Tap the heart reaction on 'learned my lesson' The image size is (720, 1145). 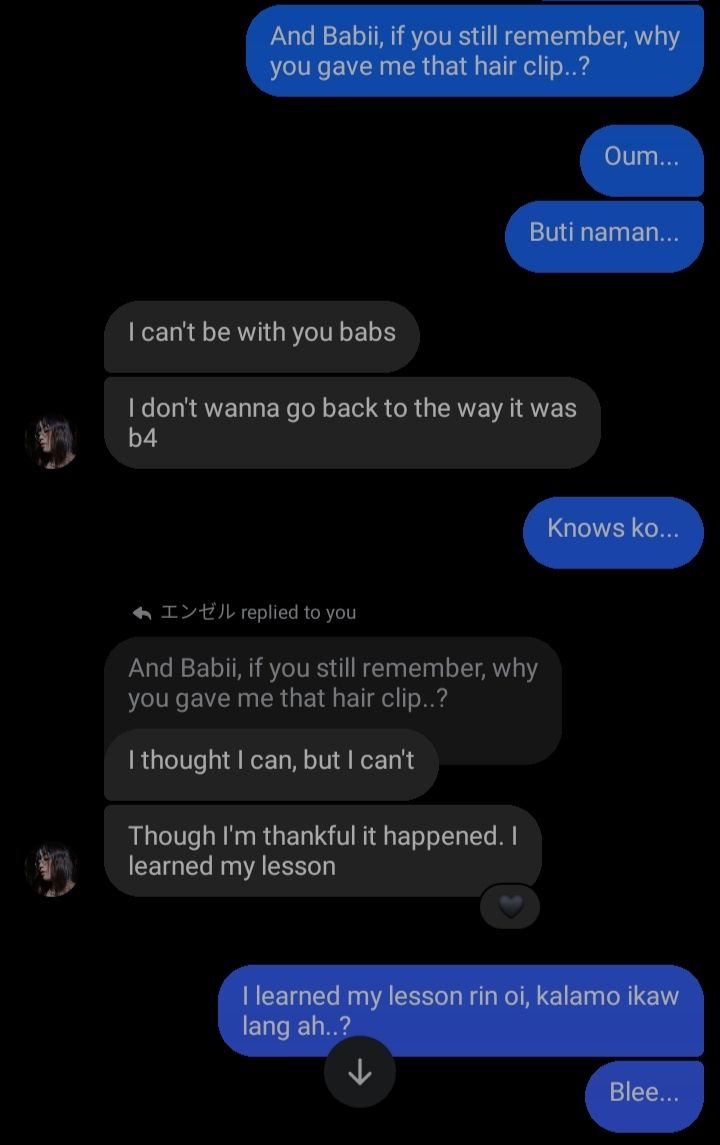click(x=510, y=906)
